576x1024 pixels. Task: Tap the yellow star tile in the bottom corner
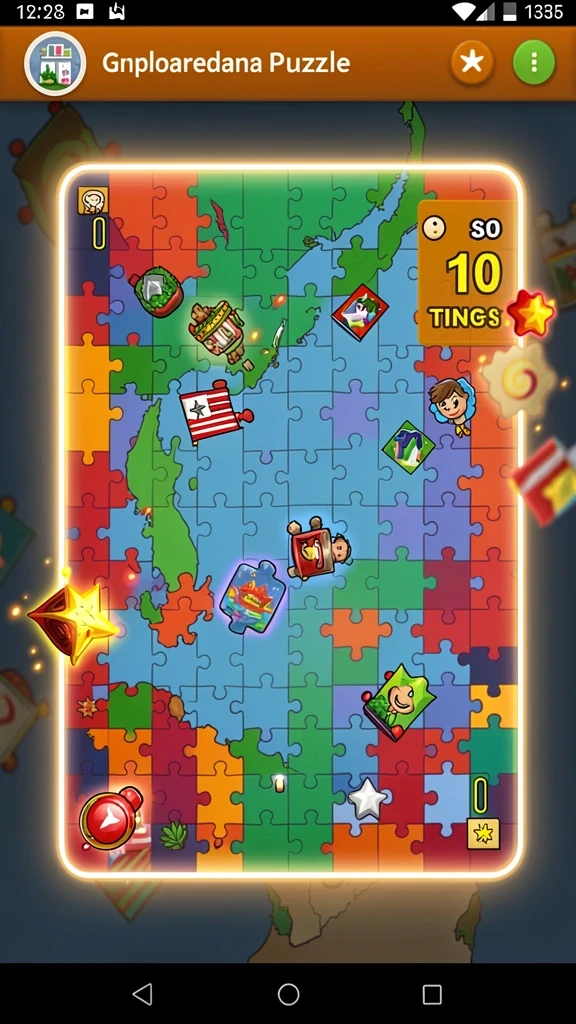(483, 833)
